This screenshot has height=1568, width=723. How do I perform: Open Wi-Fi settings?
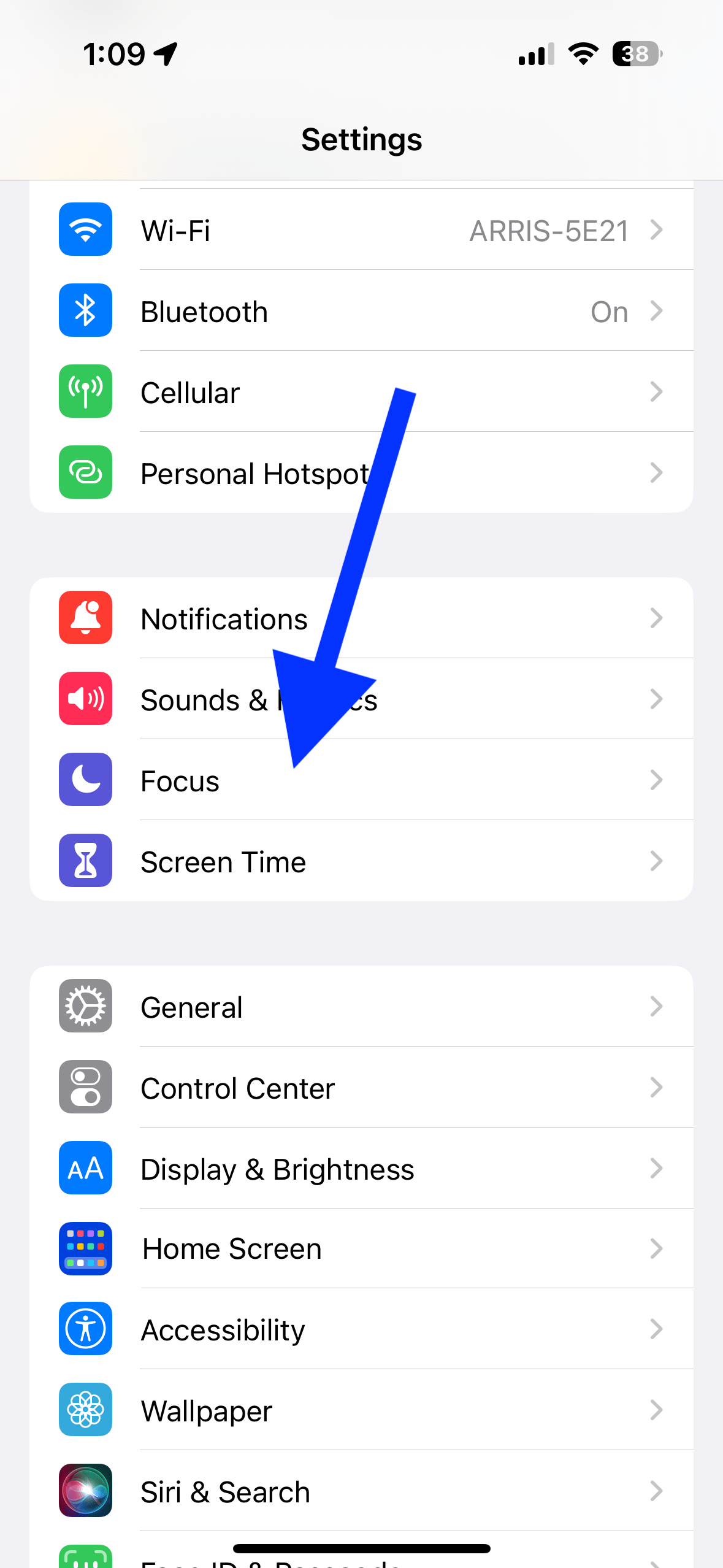(361, 229)
